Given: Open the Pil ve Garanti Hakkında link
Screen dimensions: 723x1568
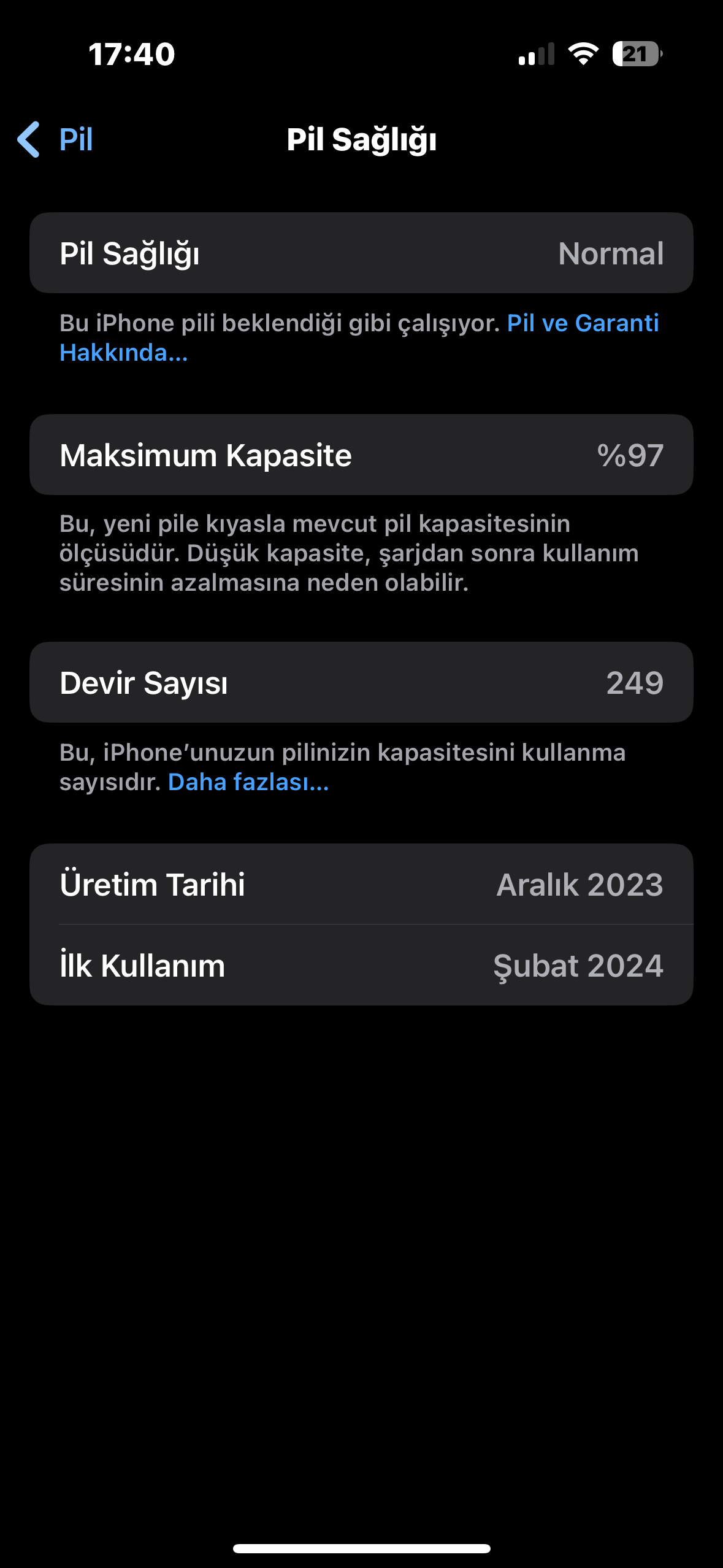Looking at the screenshot, I should [582, 323].
